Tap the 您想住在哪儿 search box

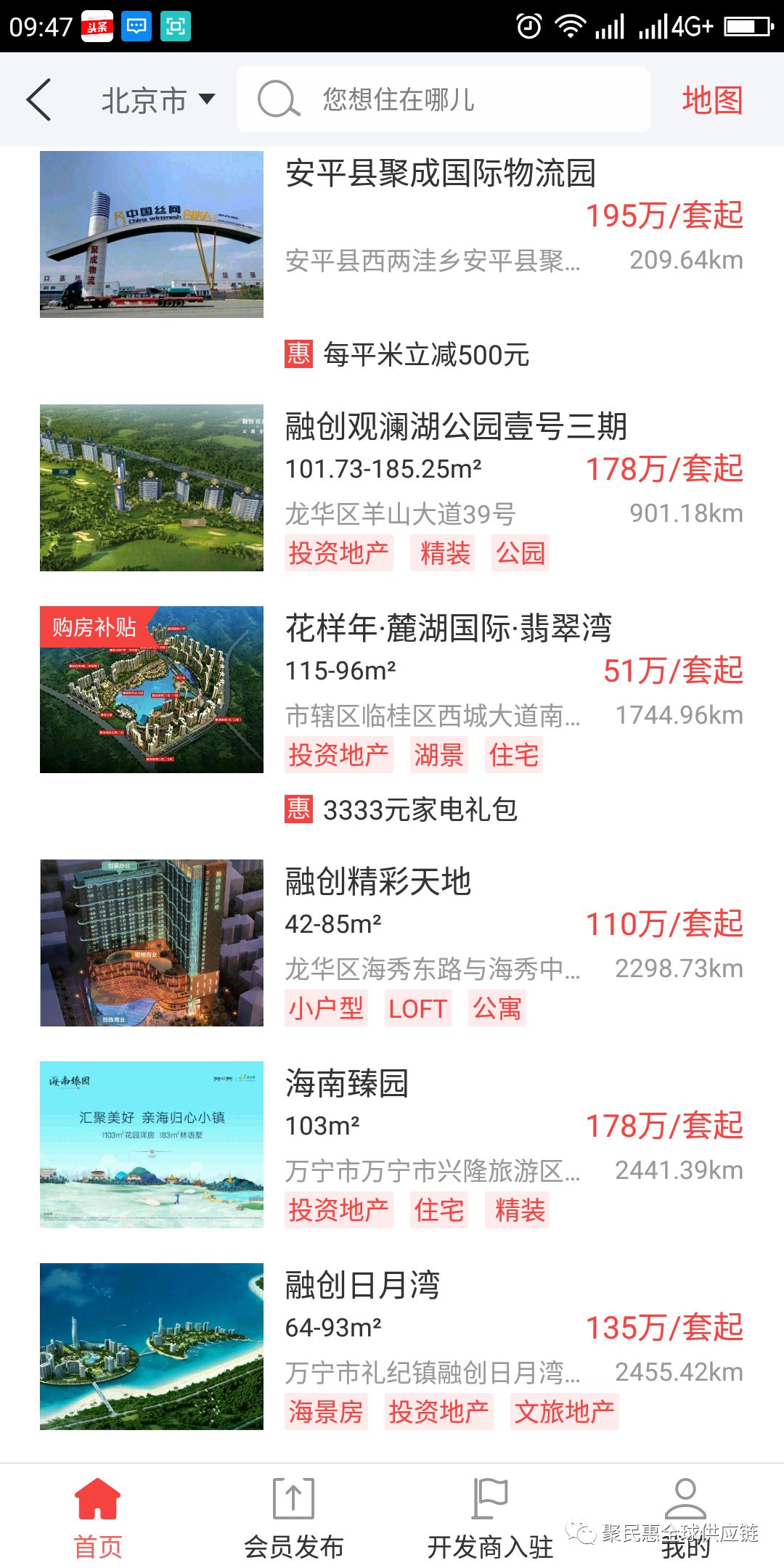pos(443,100)
